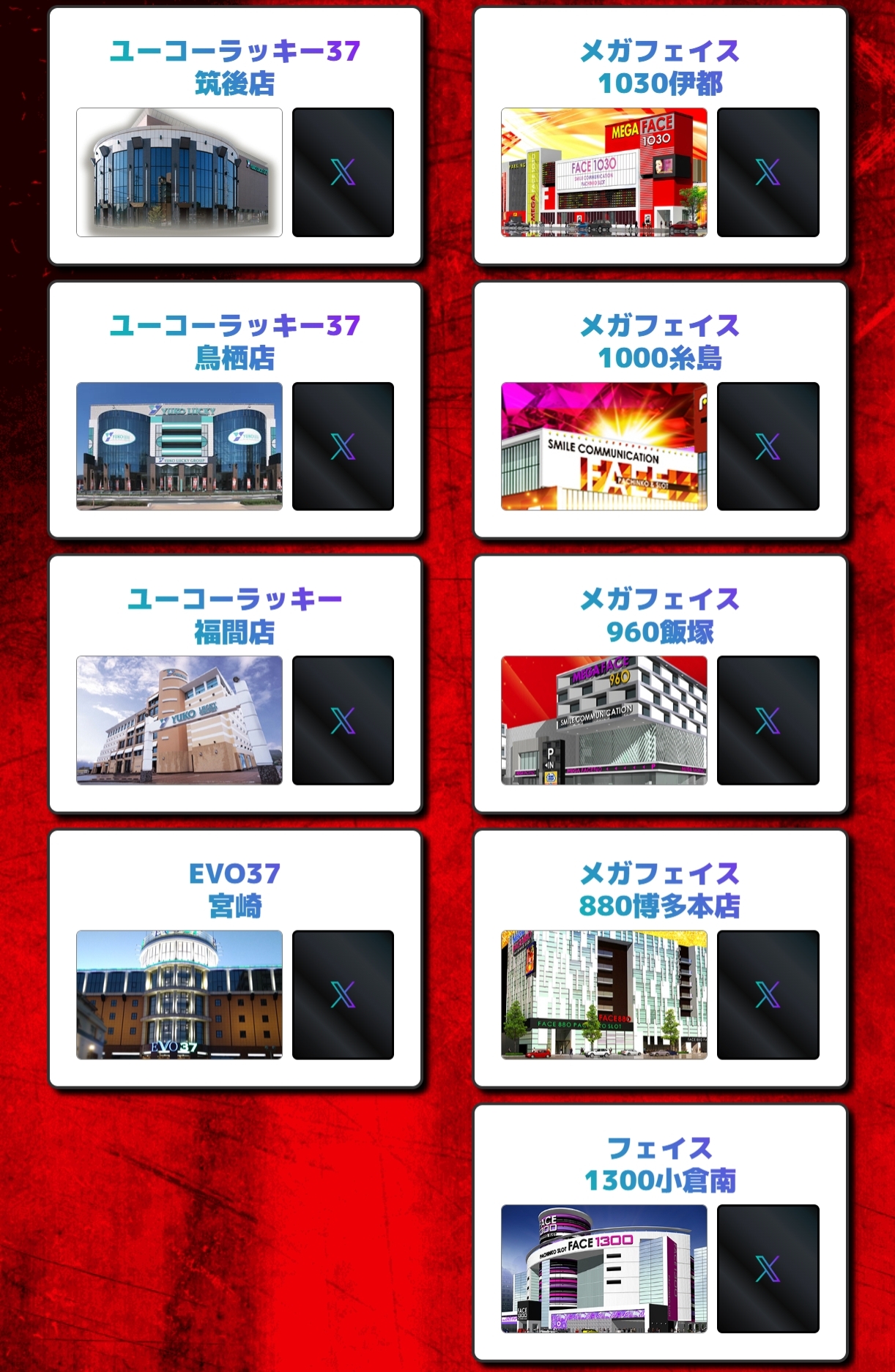Open the ユーコーラッキー37 鳥栖店 store photo
The height and width of the screenshot is (1372, 895).
tap(179, 446)
